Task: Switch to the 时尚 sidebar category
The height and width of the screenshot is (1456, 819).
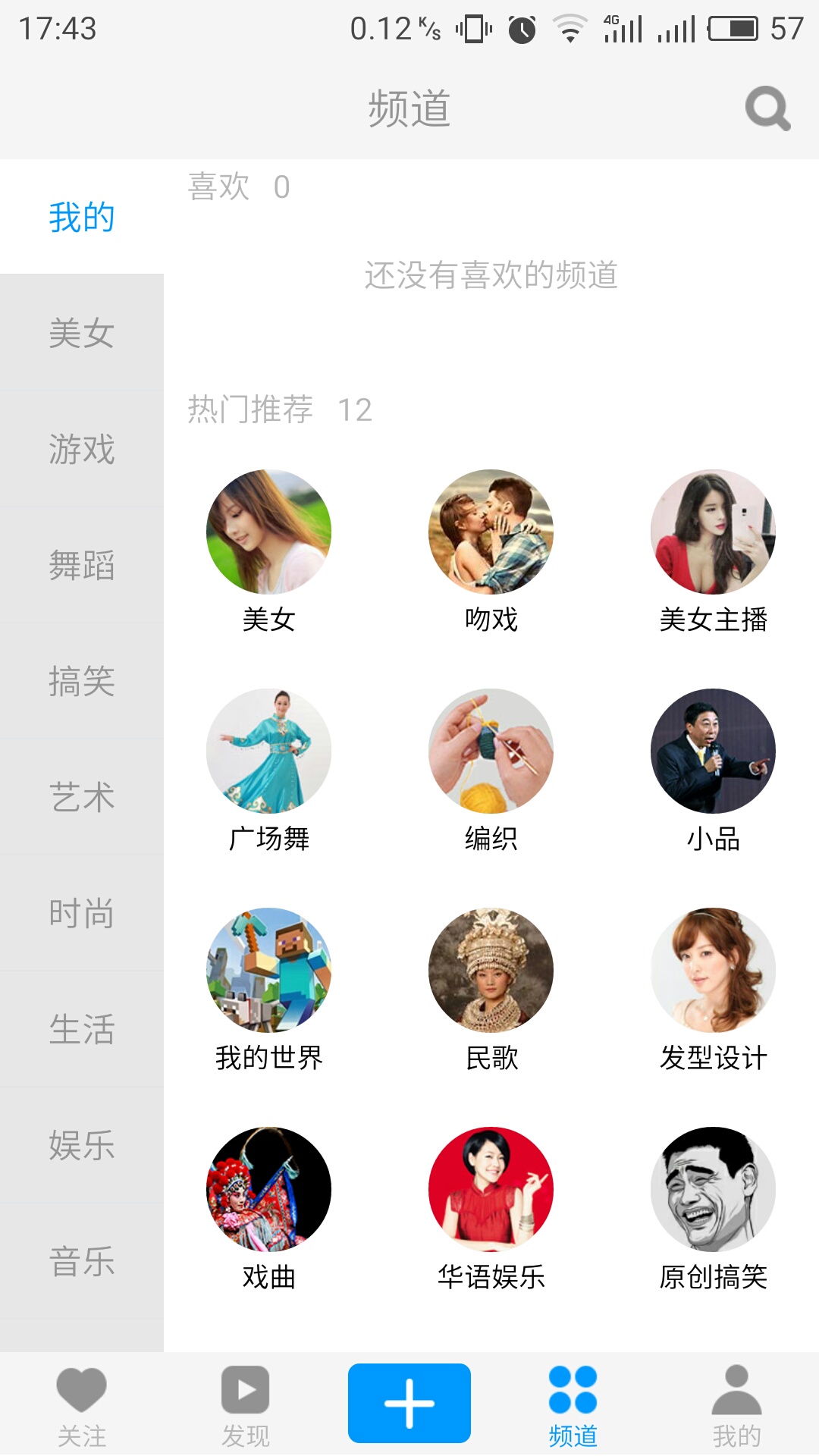Action: pos(82,913)
